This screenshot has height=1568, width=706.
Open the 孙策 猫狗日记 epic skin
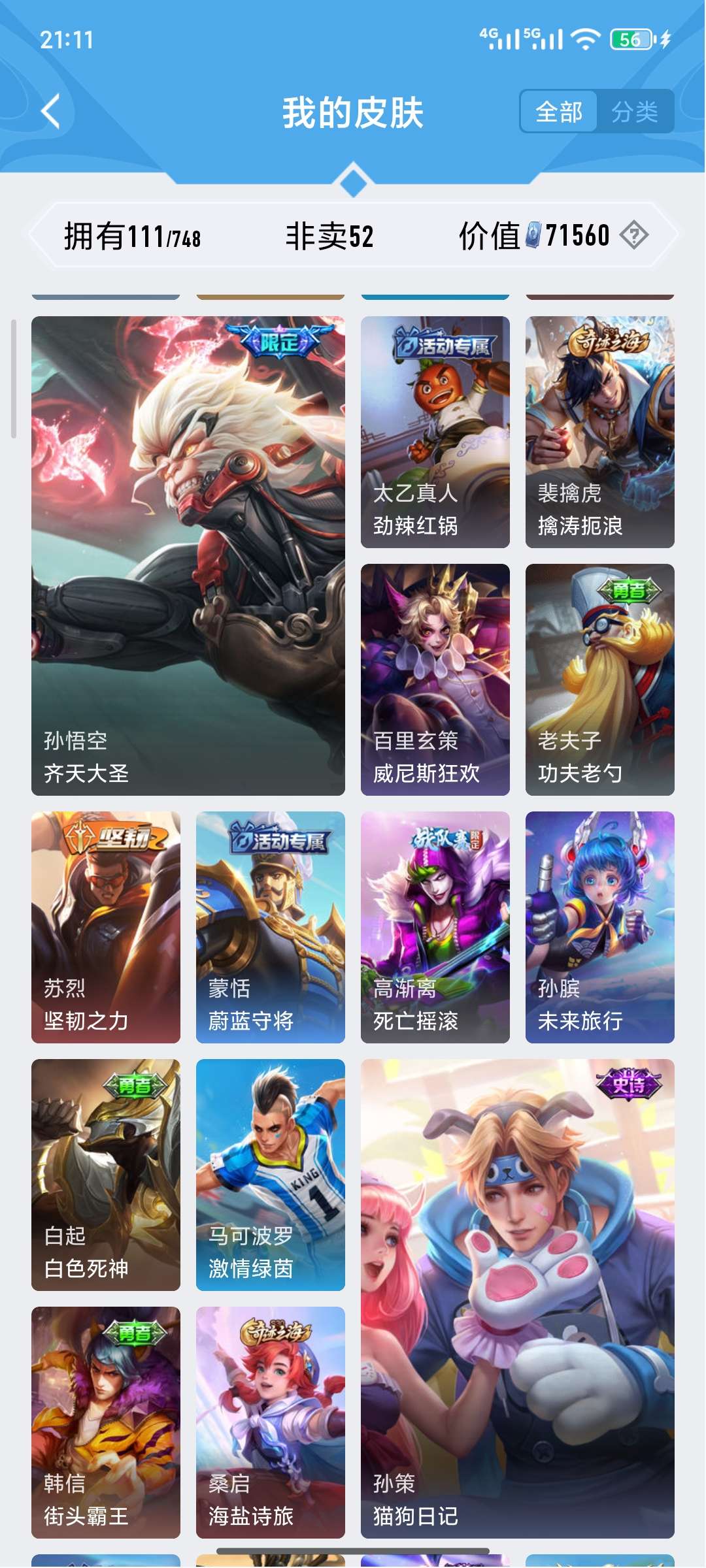[518, 1299]
